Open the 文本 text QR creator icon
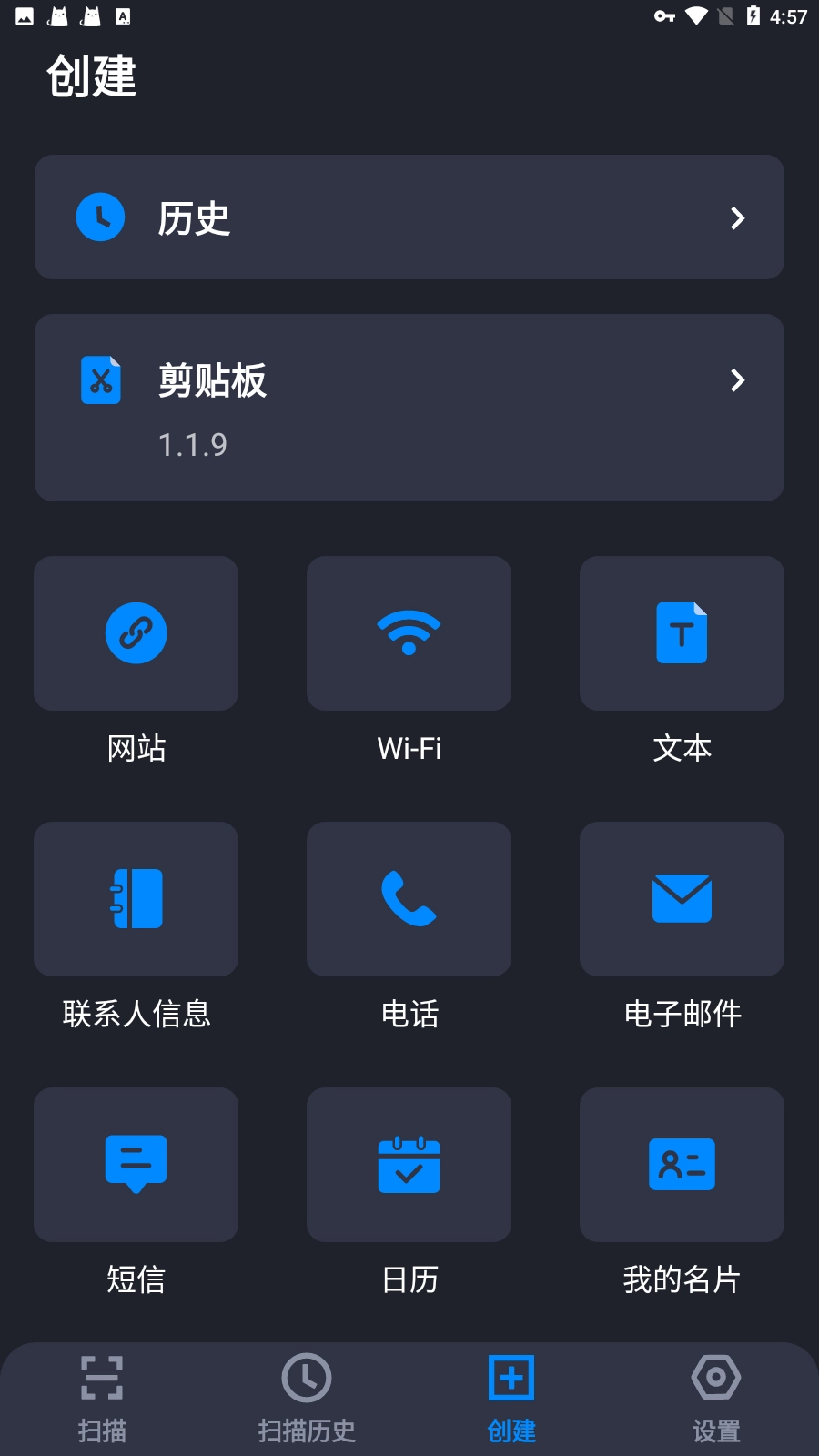The height and width of the screenshot is (1456, 819). (x=682, y=632)
